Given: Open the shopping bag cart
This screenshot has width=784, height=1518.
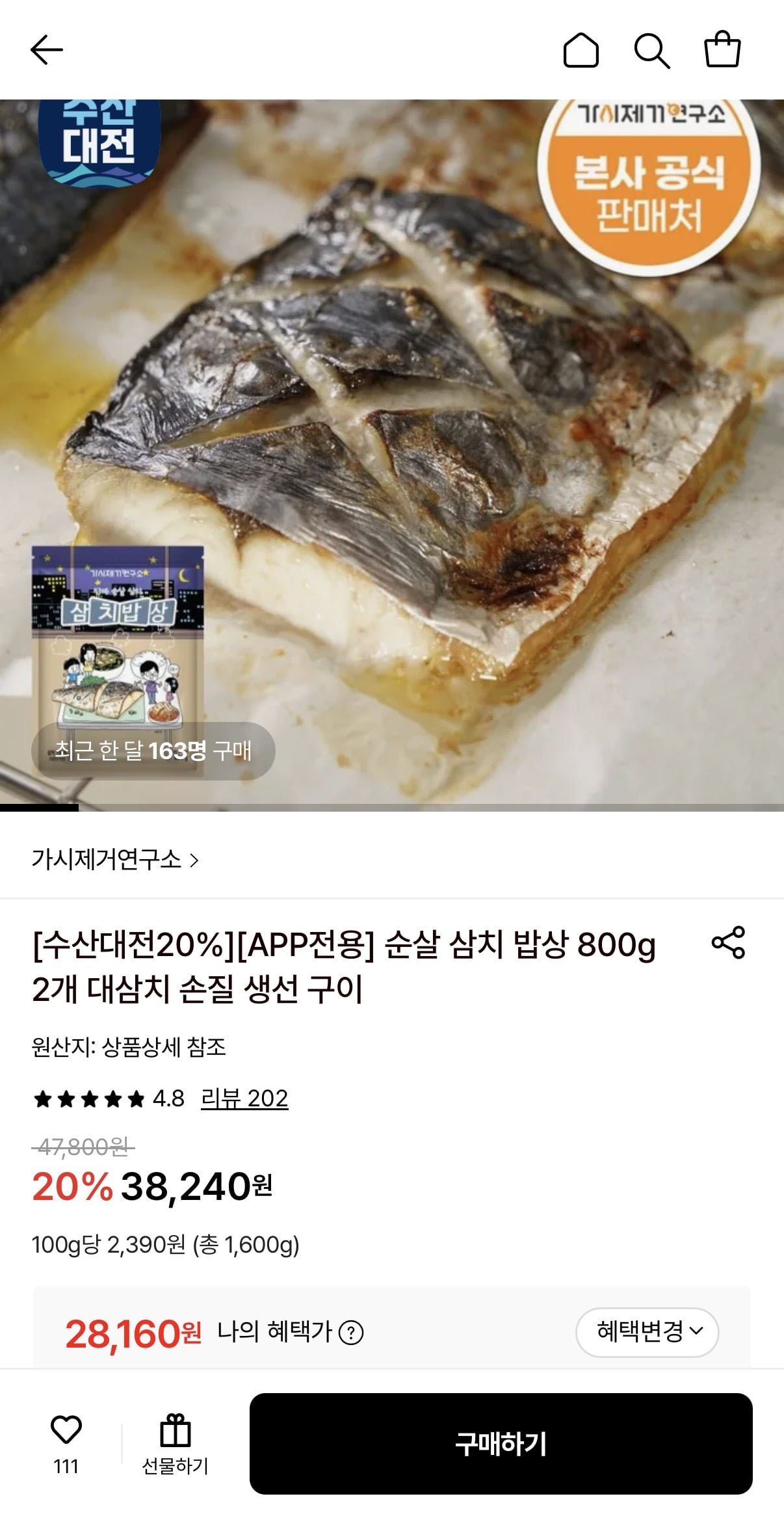Looking at the screenshot, I should tap(722, 50).
